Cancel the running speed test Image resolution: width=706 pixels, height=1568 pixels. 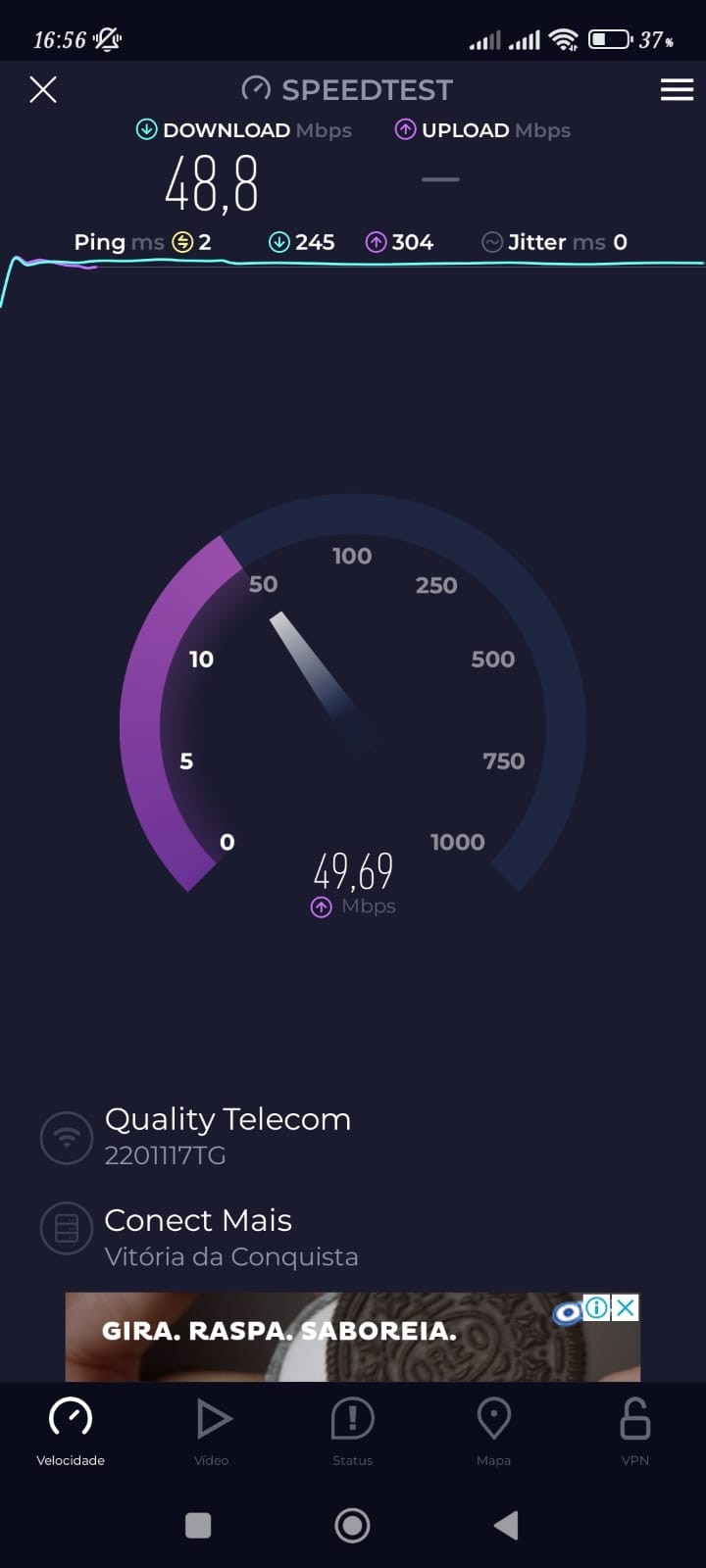pos(43,90)
